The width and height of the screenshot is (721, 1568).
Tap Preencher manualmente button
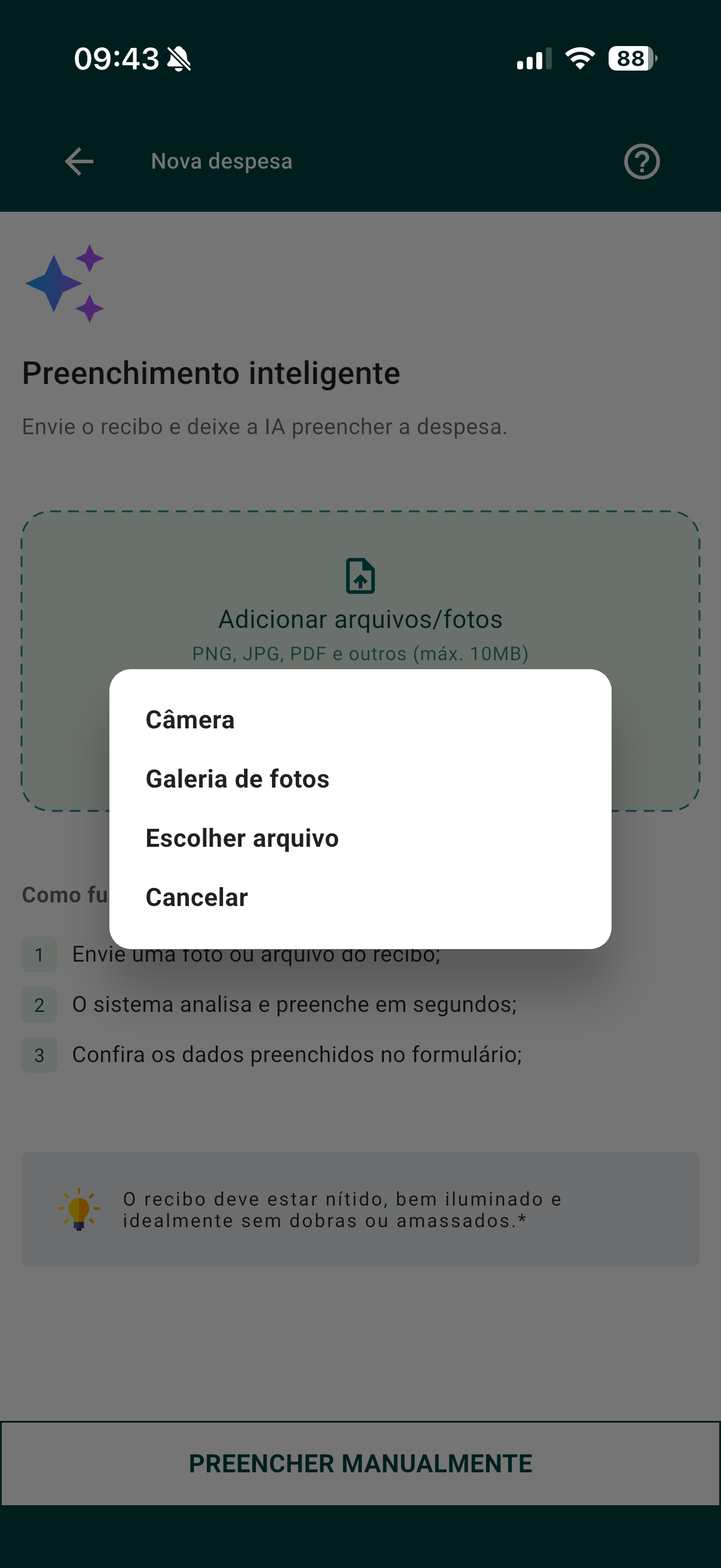click(360, 1463)
